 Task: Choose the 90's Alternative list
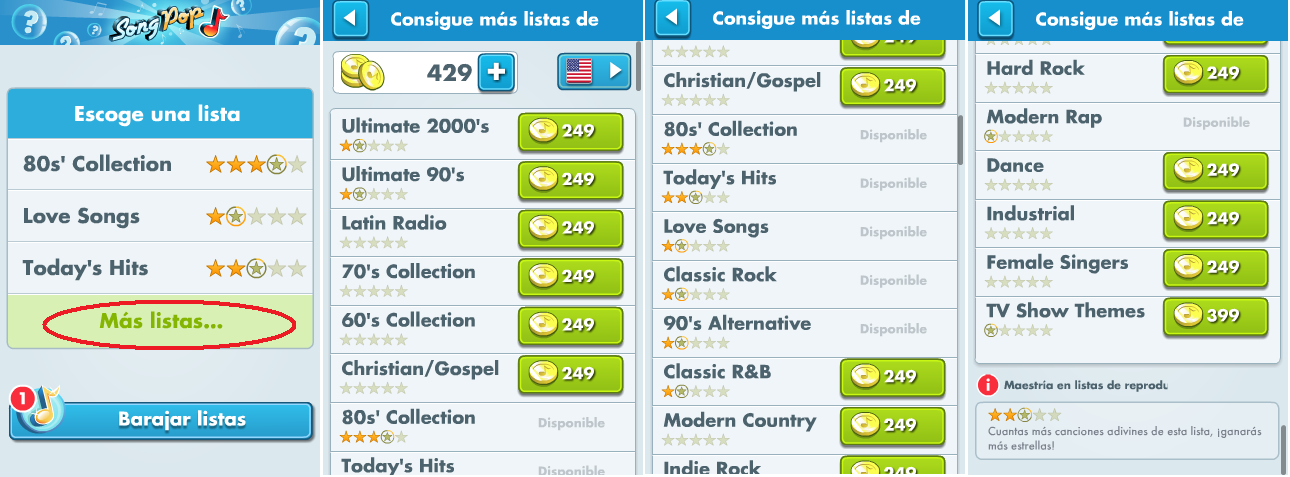coord(806,331)
